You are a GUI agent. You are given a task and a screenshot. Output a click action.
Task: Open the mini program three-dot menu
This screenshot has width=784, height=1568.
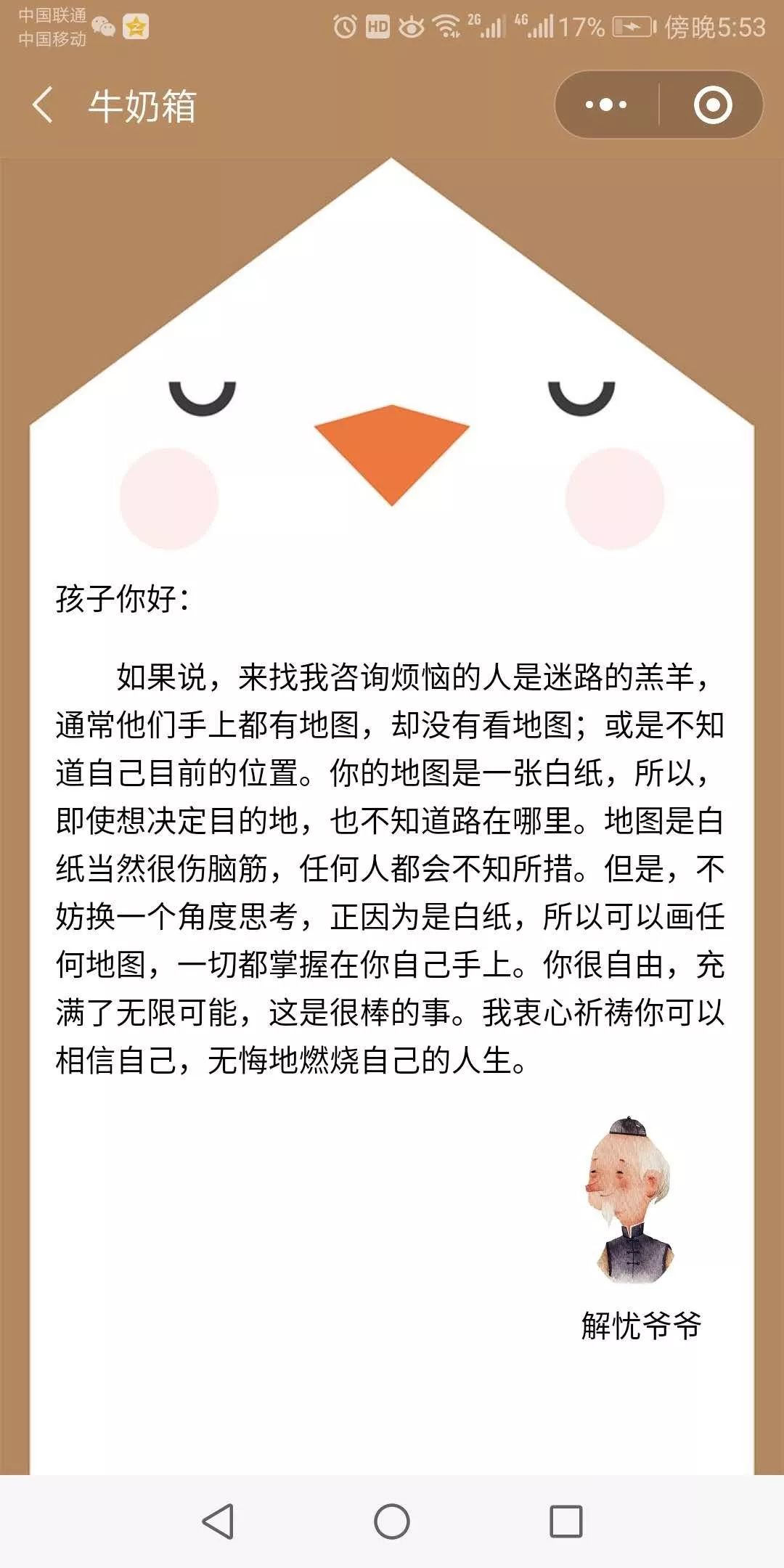606,105
